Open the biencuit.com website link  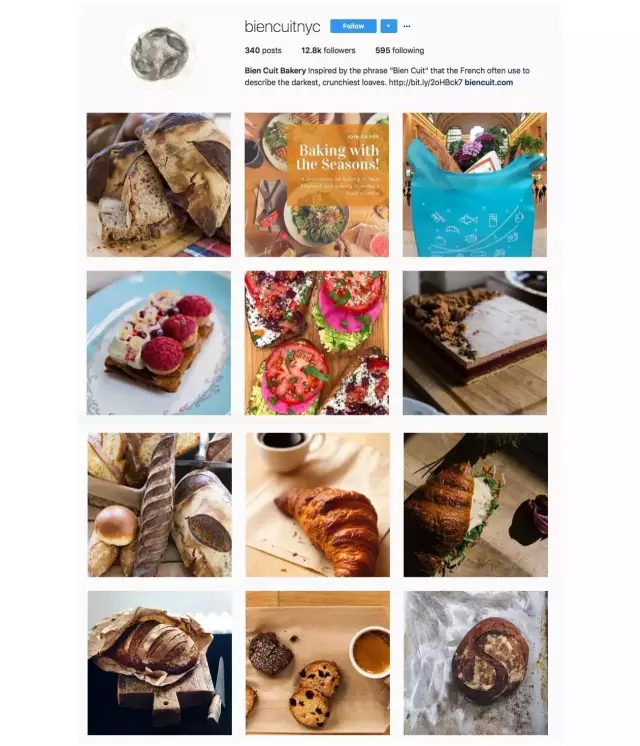click(x=489, y=82)
